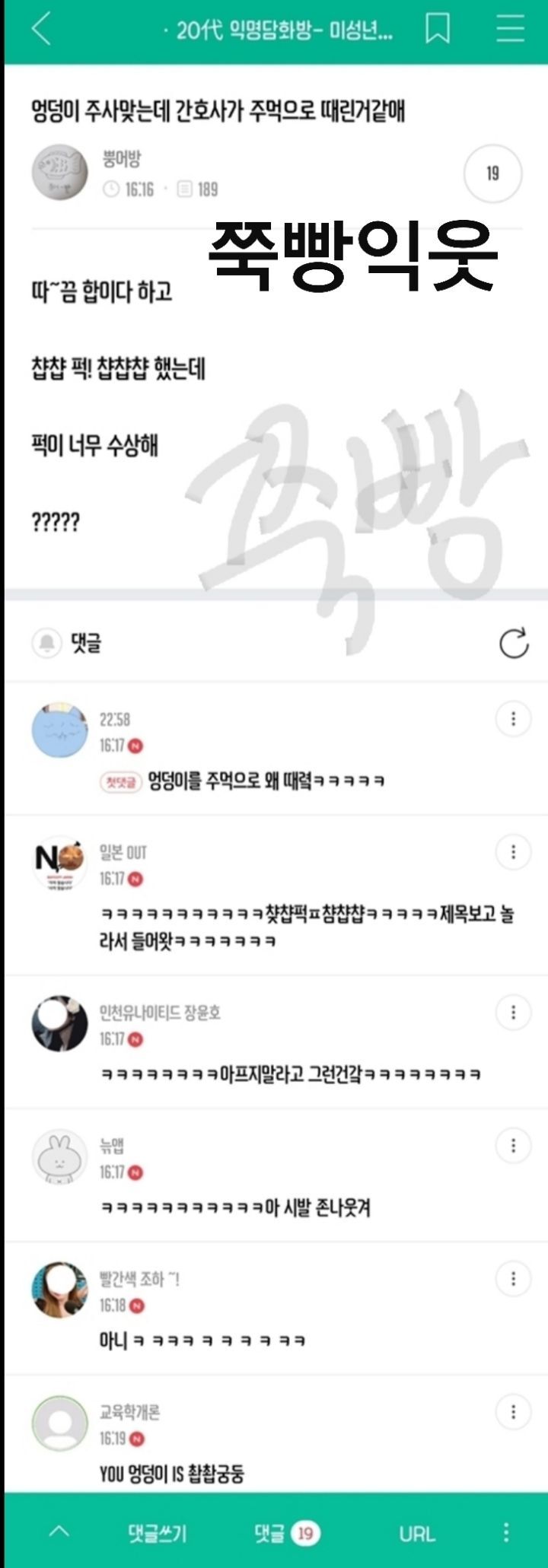Toggle the comment notification bell
548x1568 pixels.
tap(46, 643)
